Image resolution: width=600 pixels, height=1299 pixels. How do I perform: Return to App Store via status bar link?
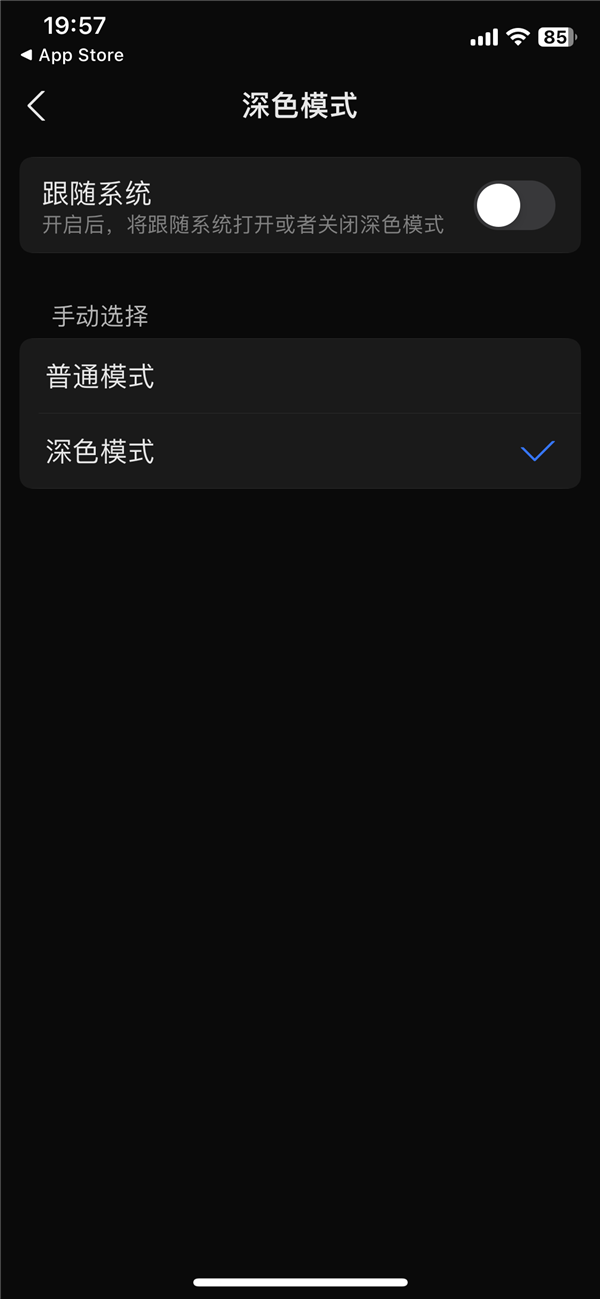72,56
